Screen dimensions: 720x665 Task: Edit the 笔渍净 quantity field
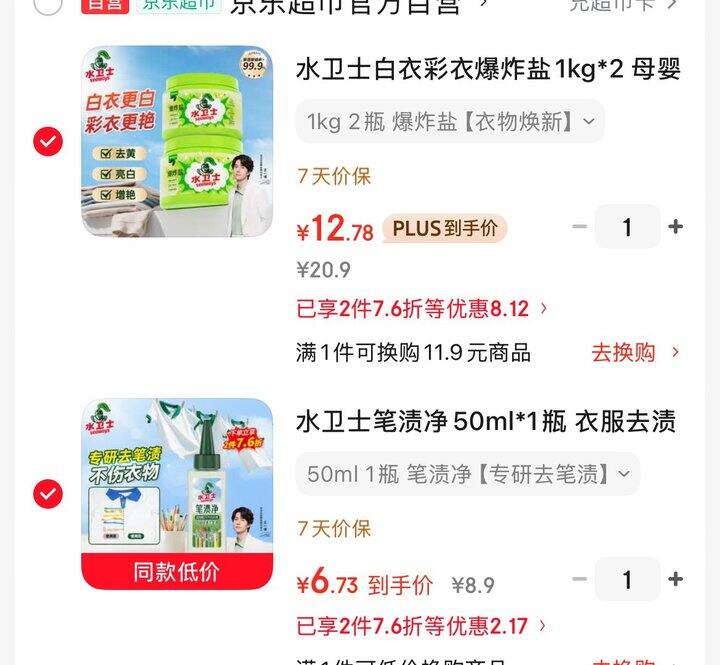[x=627, y=579]
